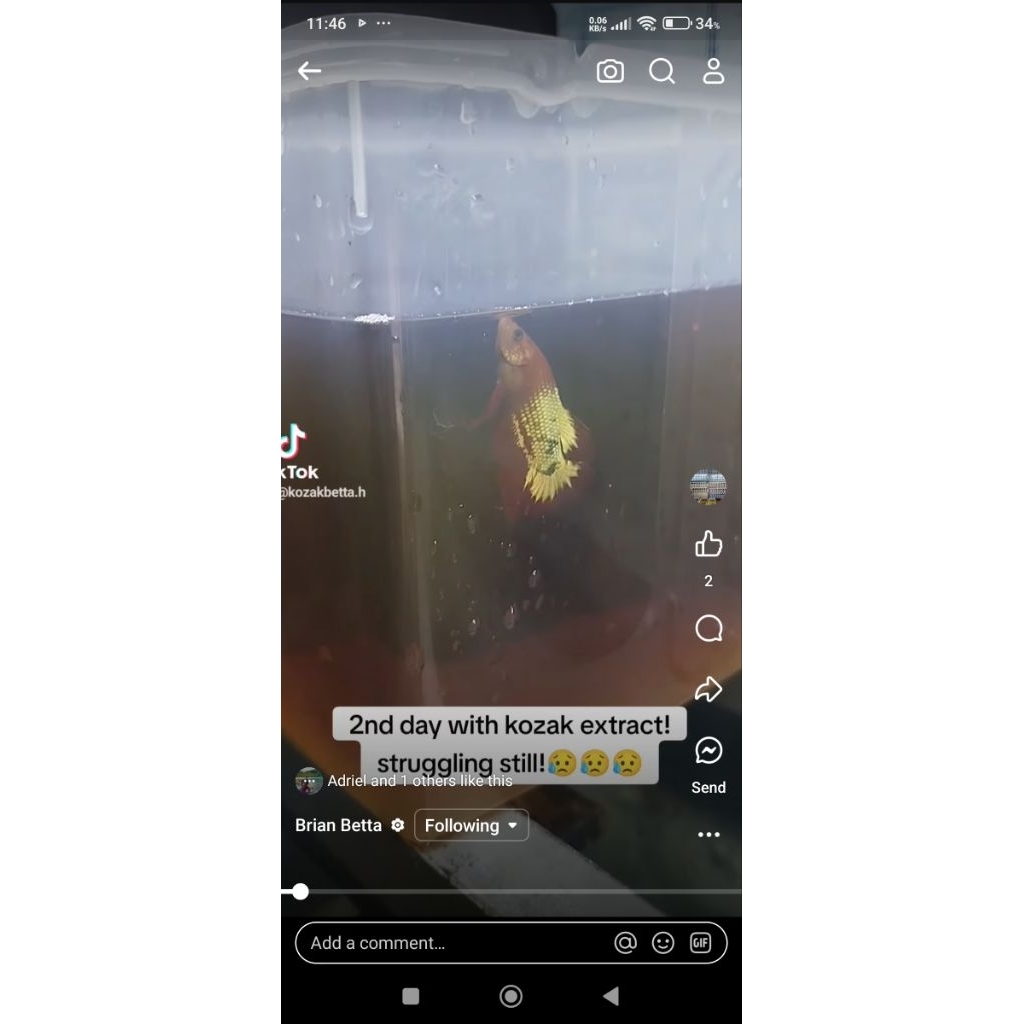Tap the creator avatar above like button
The image size is (1024, 1024).
[709, 487]
